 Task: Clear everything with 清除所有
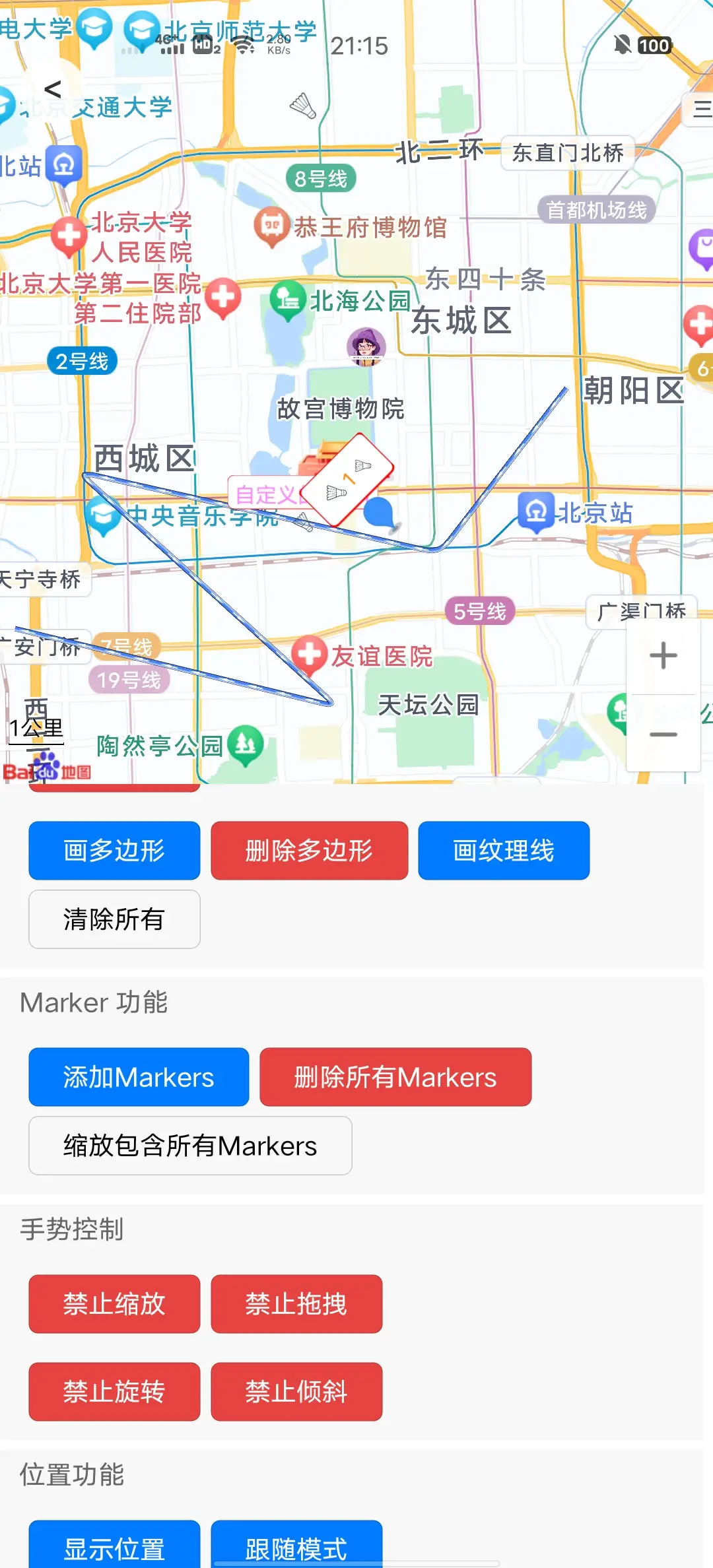114,919
